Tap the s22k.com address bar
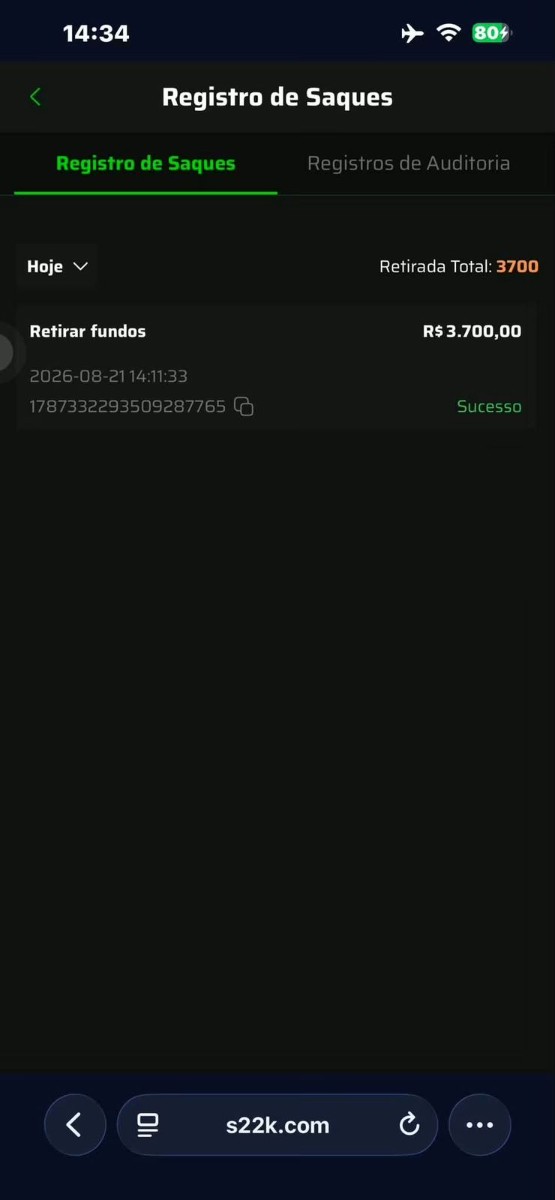 coord(277,1125)
